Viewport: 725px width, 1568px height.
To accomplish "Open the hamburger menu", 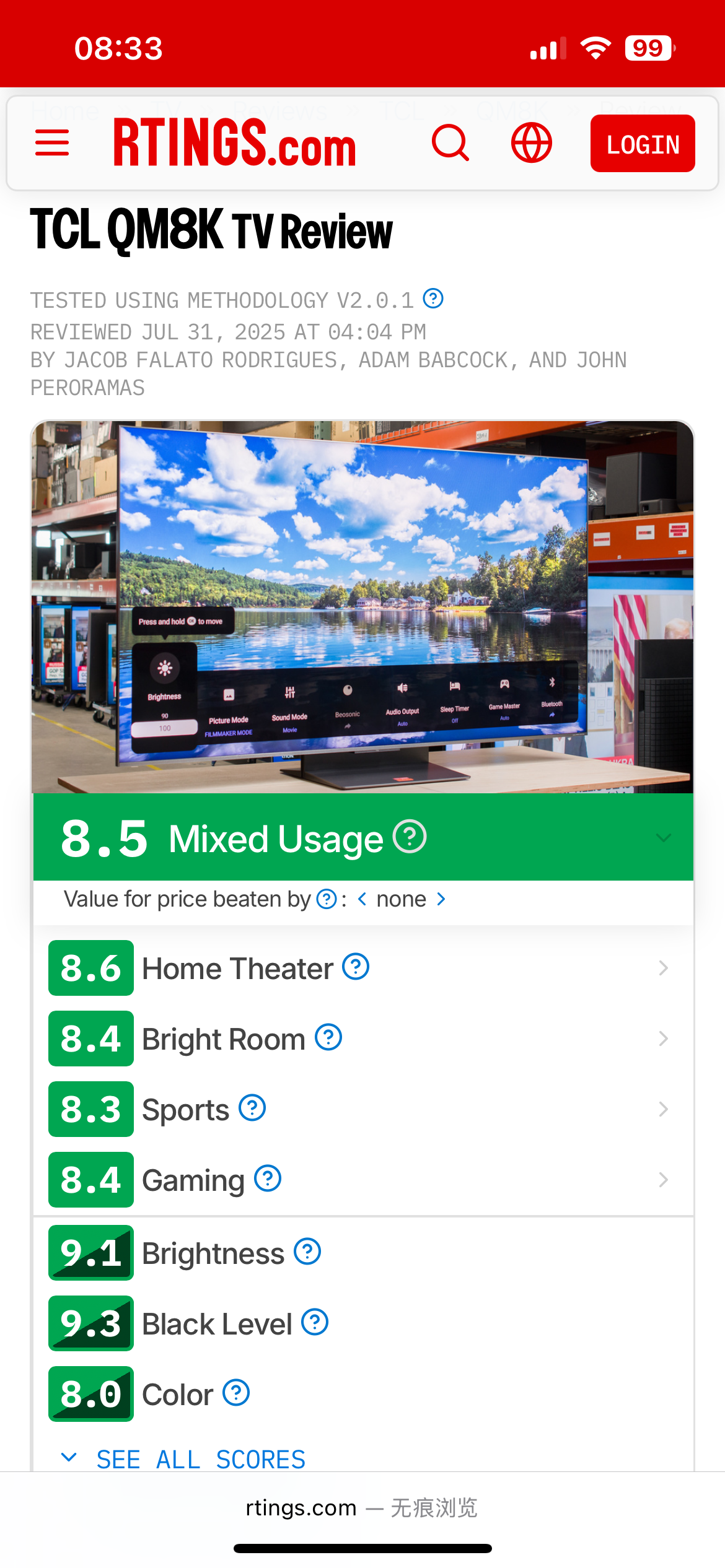I will tap(52, 143).
